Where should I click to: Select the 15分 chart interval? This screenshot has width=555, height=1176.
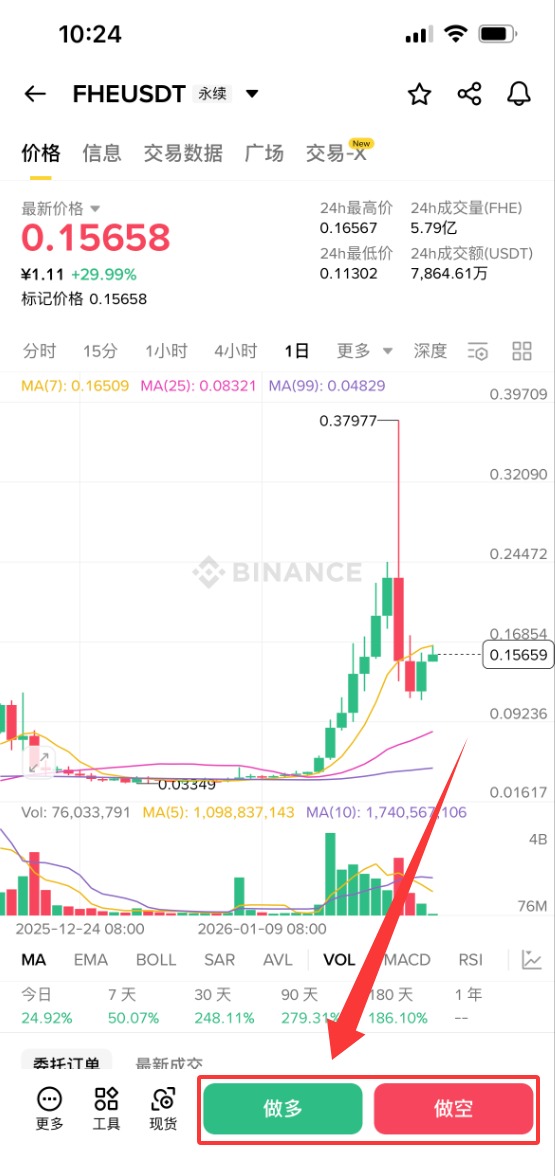[100, 350]
